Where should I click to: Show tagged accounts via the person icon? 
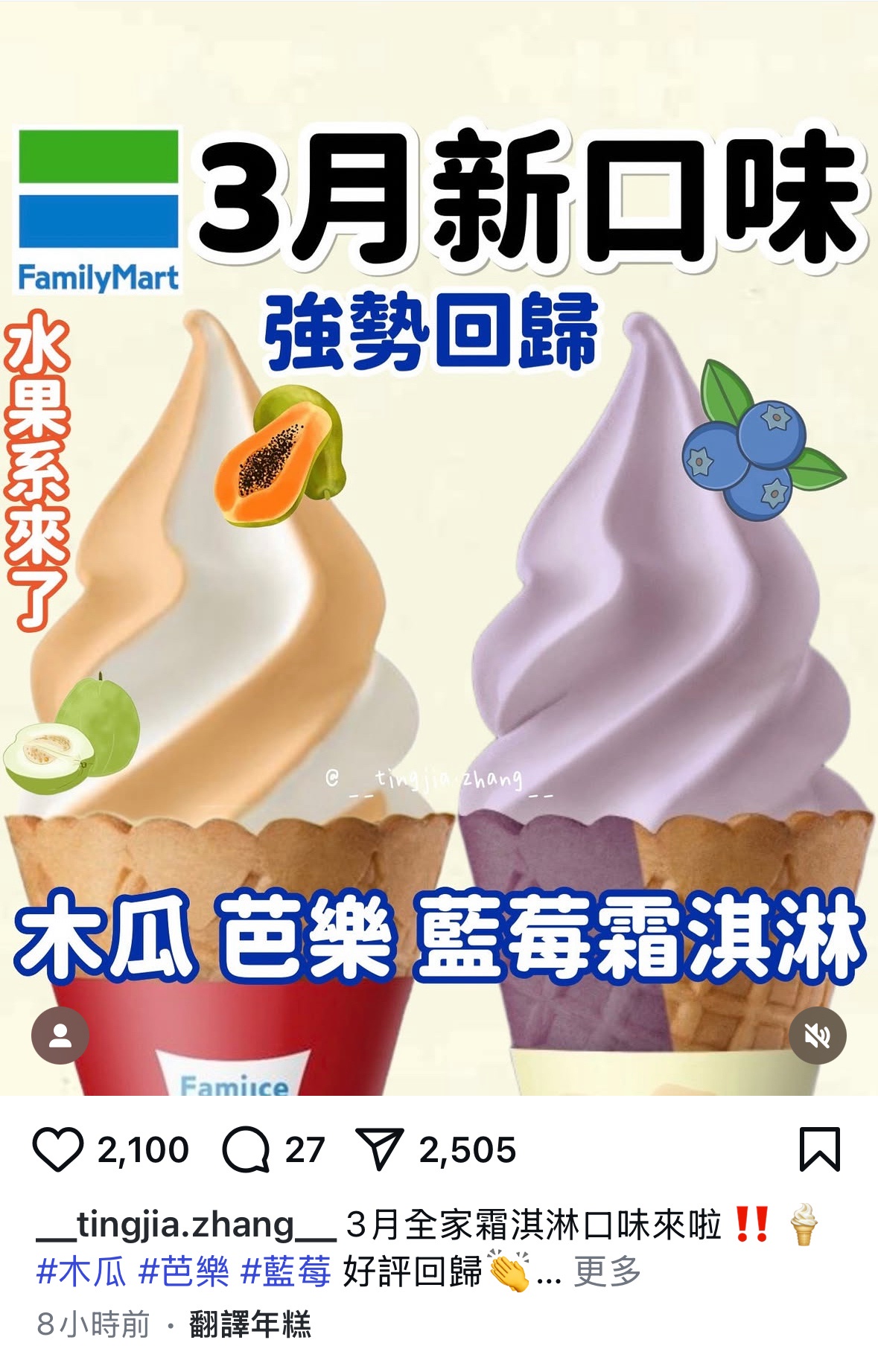pos(60,1036)
